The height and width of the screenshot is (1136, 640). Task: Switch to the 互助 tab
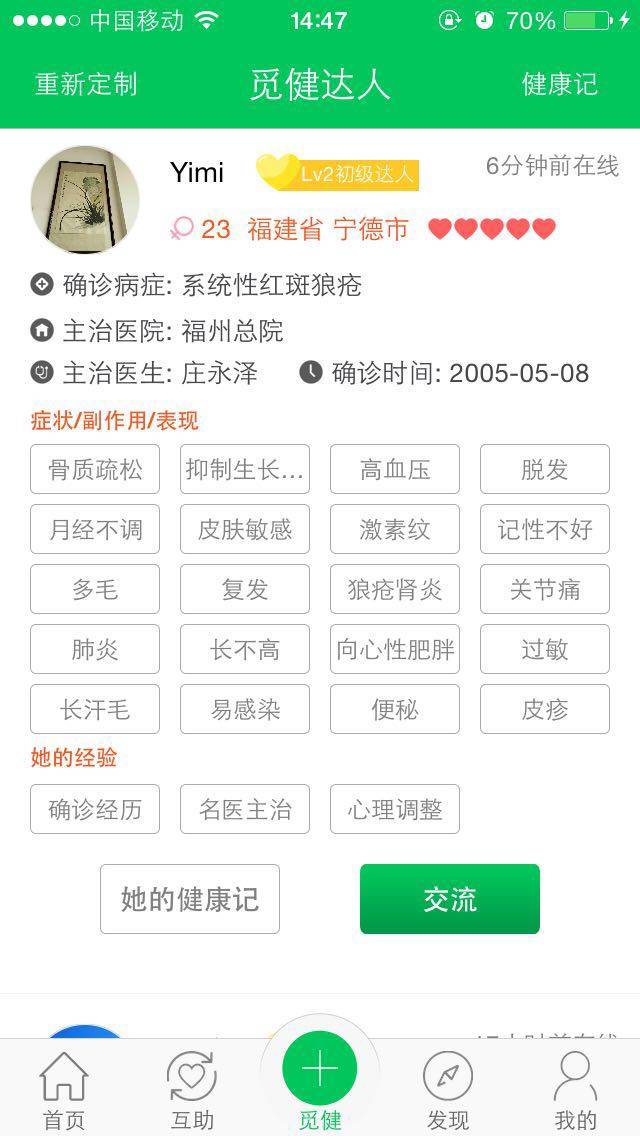[192, 1090]
